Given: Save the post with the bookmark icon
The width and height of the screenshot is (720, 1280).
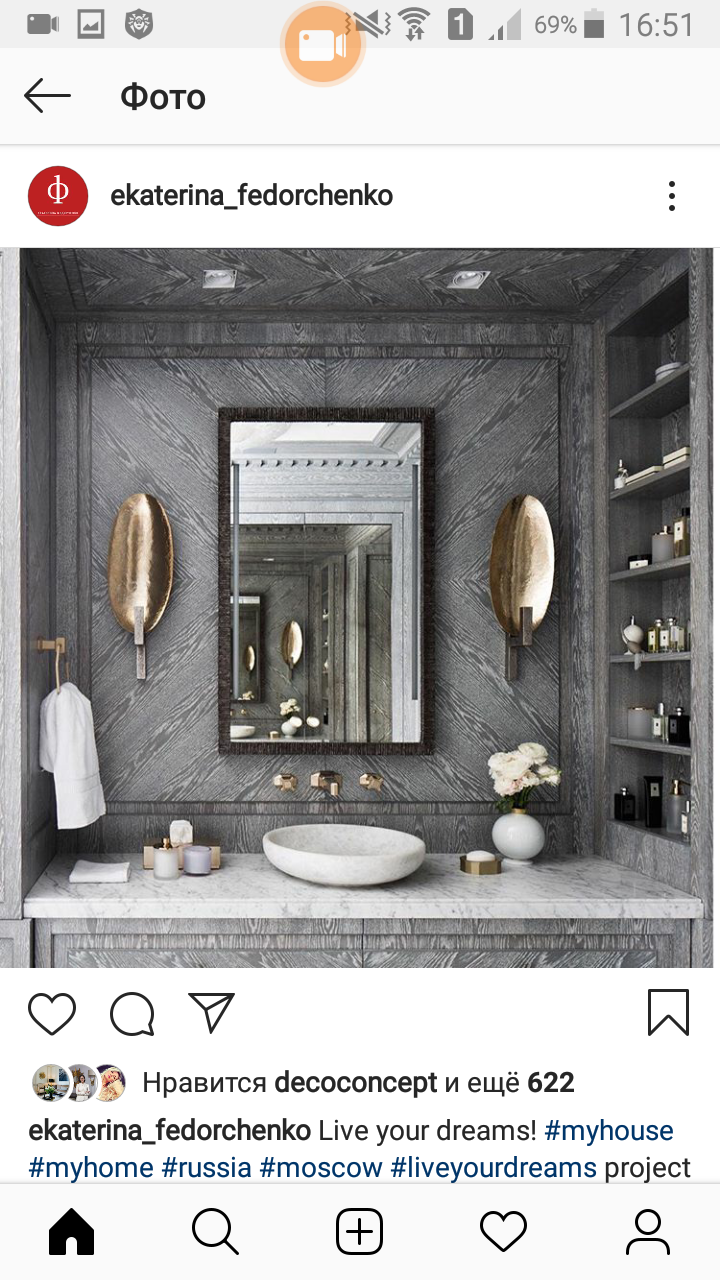Looking at the screenshot, I should pos(668,1012).
